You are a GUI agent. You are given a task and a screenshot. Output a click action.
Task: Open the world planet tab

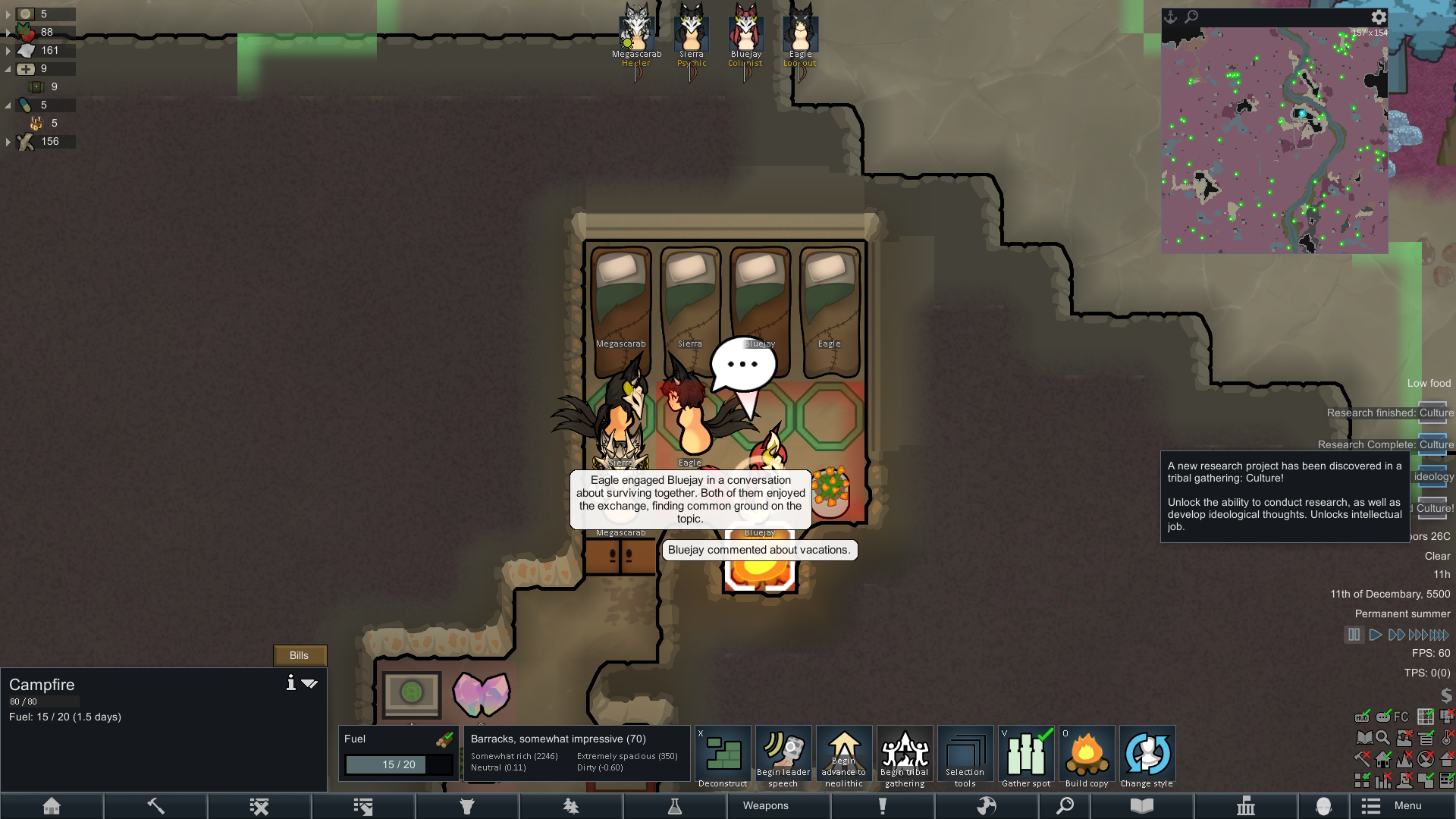point(986,805)
